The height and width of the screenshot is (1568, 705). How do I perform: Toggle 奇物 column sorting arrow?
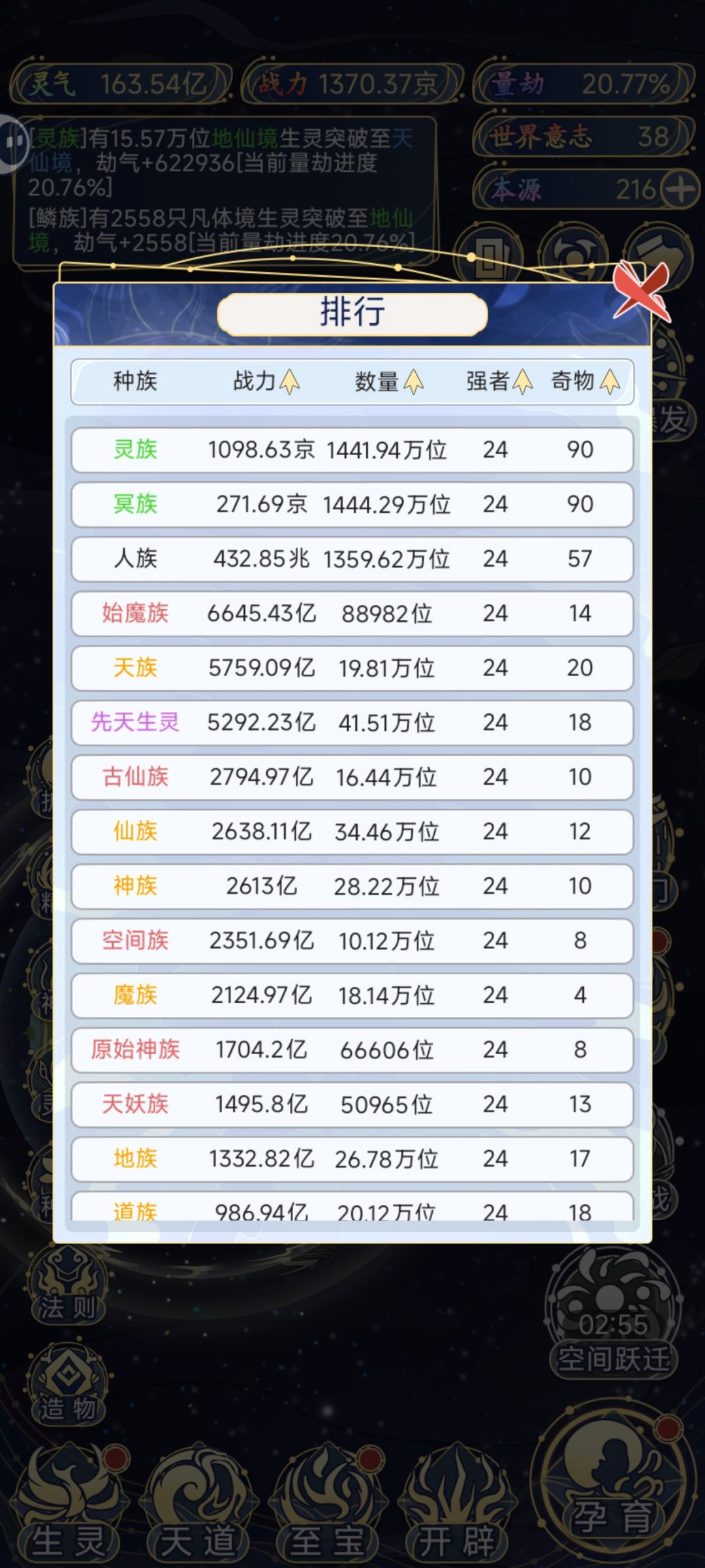coord(611,383)
